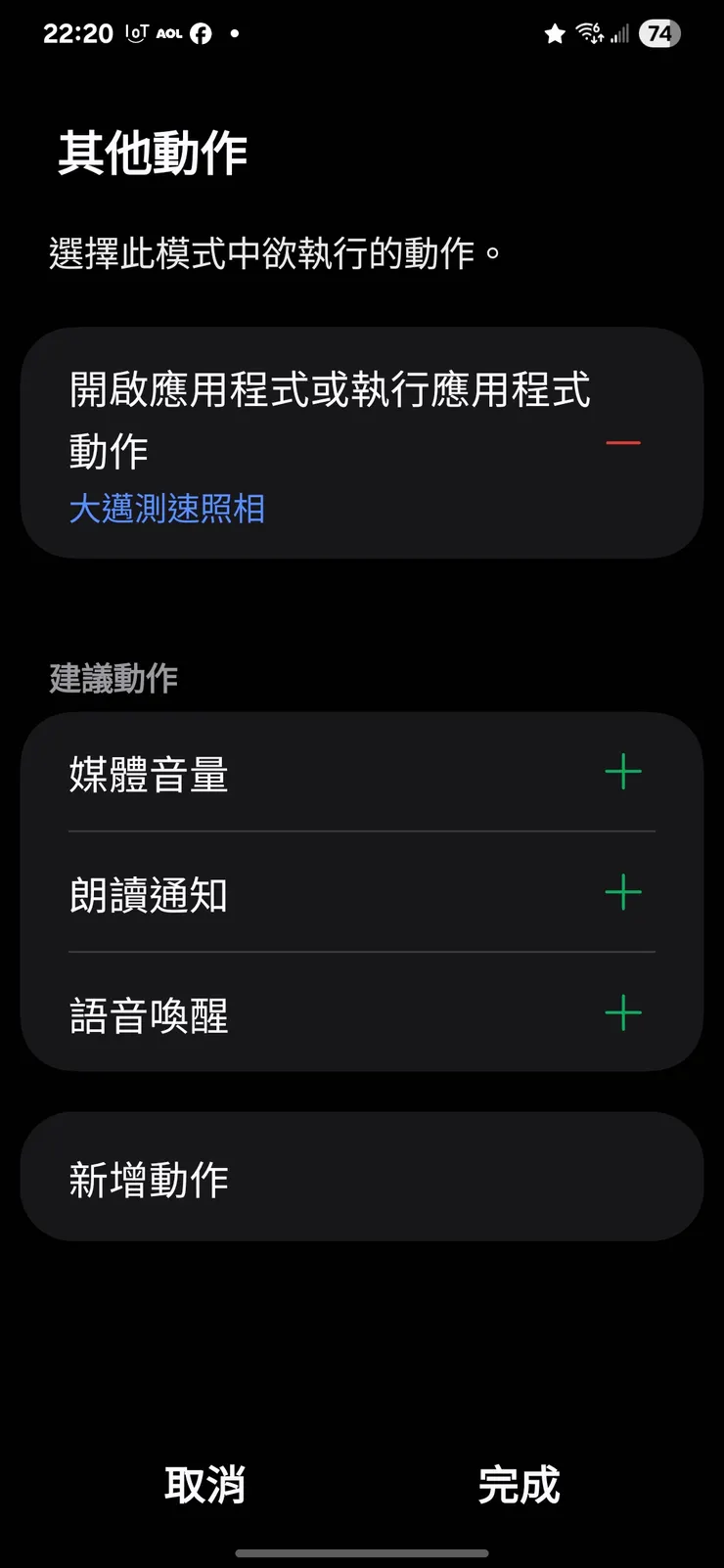Tap the AOL notification icon
Image resolution: width=724 pixels, height=1568 pixels.
(x=168, y=32)
